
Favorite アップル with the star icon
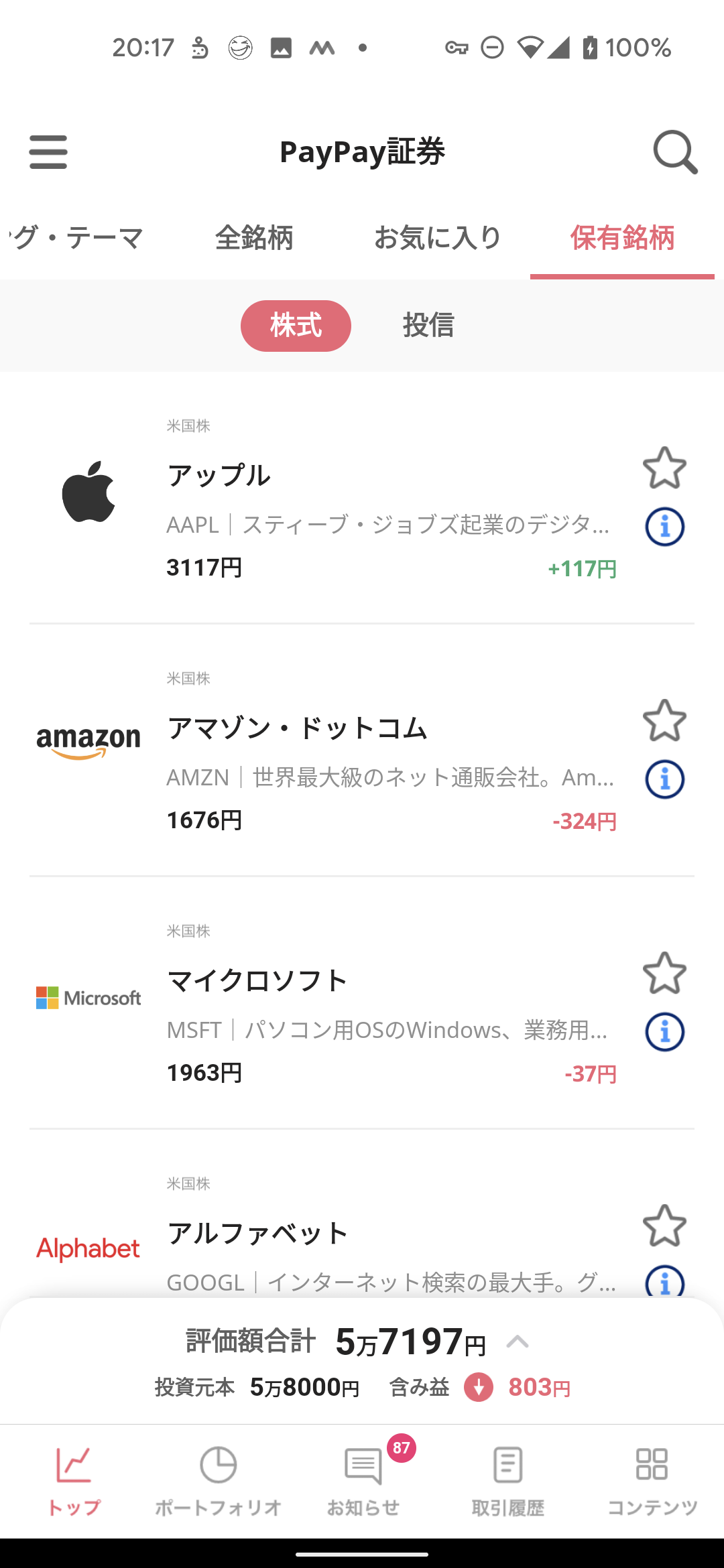click(x=664, y=468)
